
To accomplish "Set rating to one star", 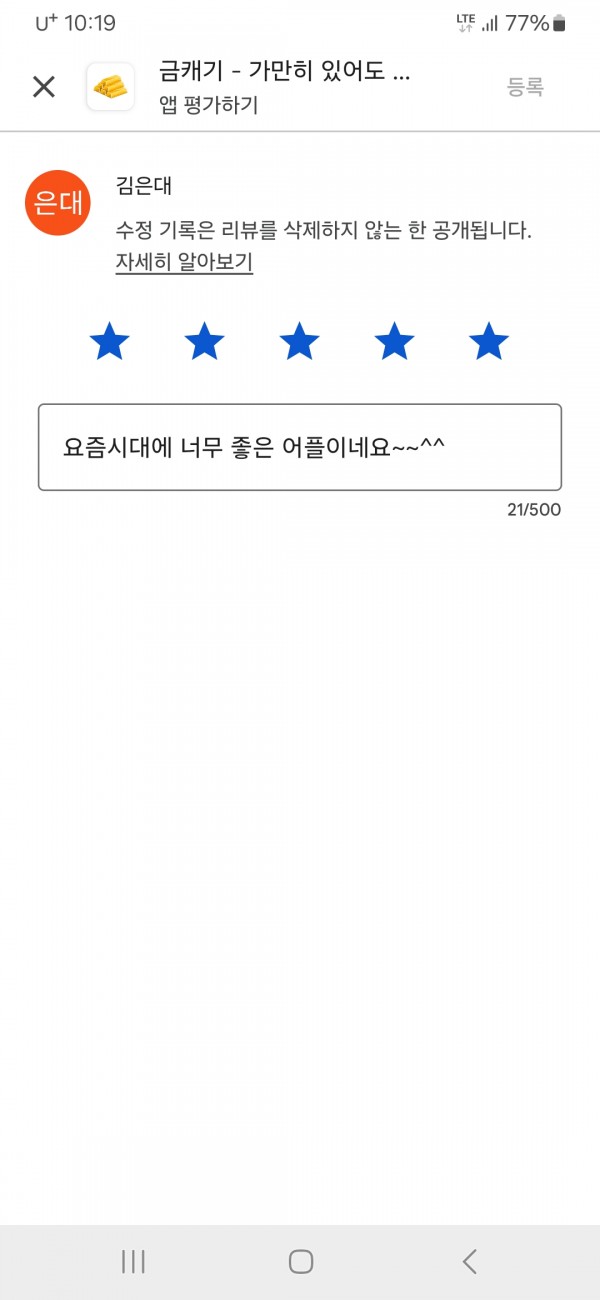I will [x=110, y=342].
